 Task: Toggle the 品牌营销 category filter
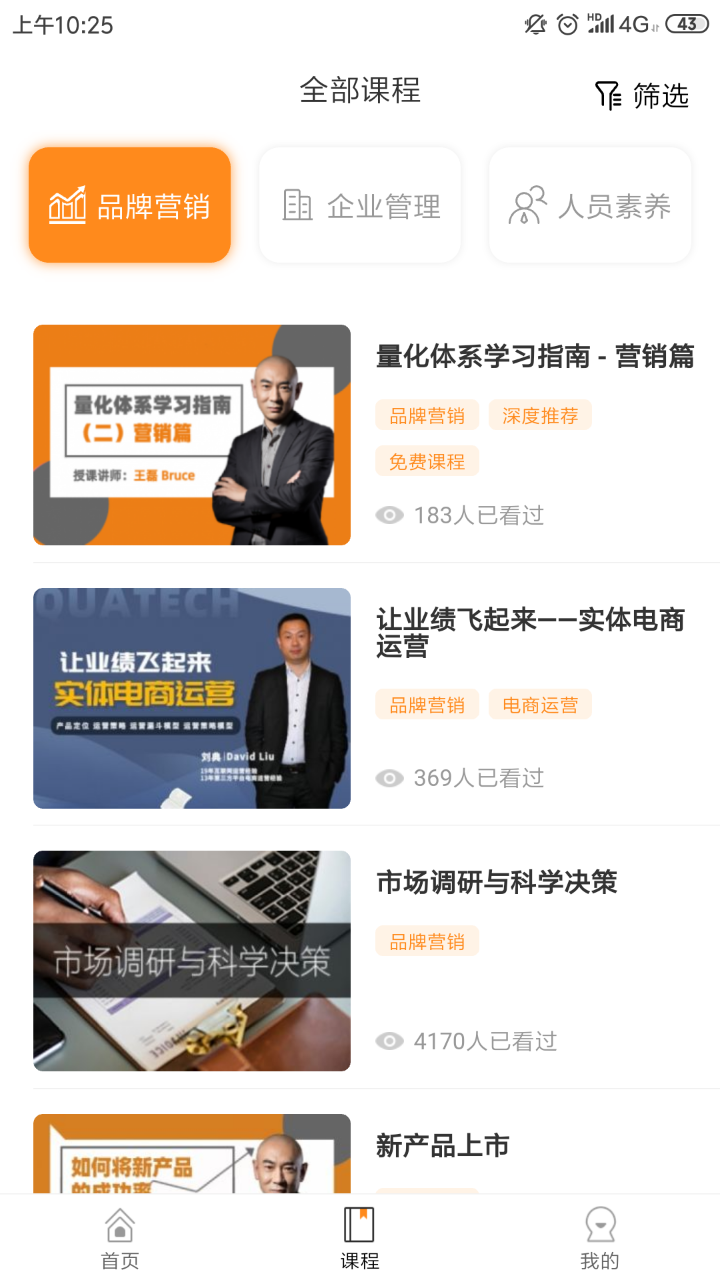tap(129, 204)
